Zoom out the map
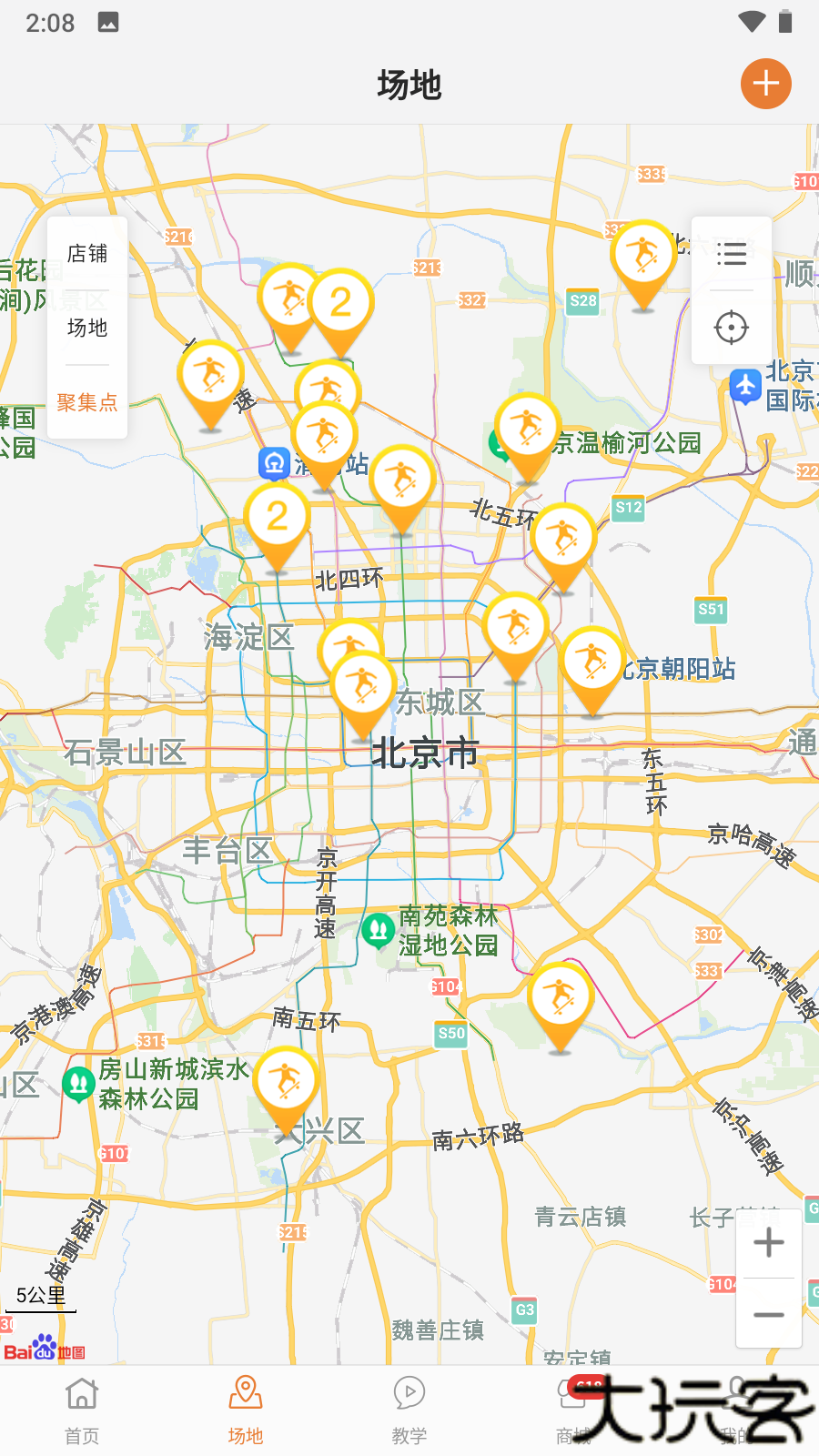The image size is (819, 1456). point(769,1314)
